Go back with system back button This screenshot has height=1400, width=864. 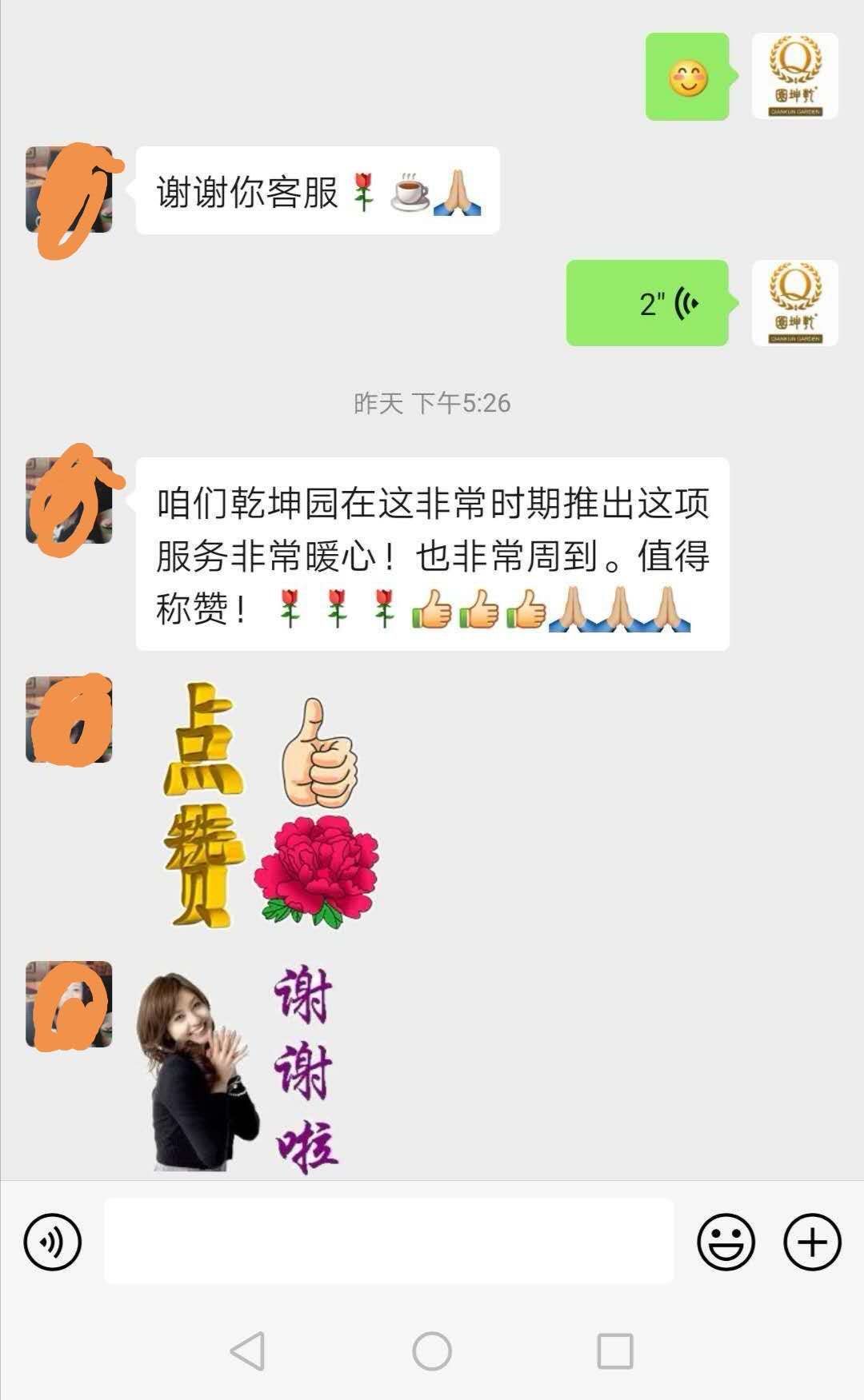click(x=247, y=1351)
